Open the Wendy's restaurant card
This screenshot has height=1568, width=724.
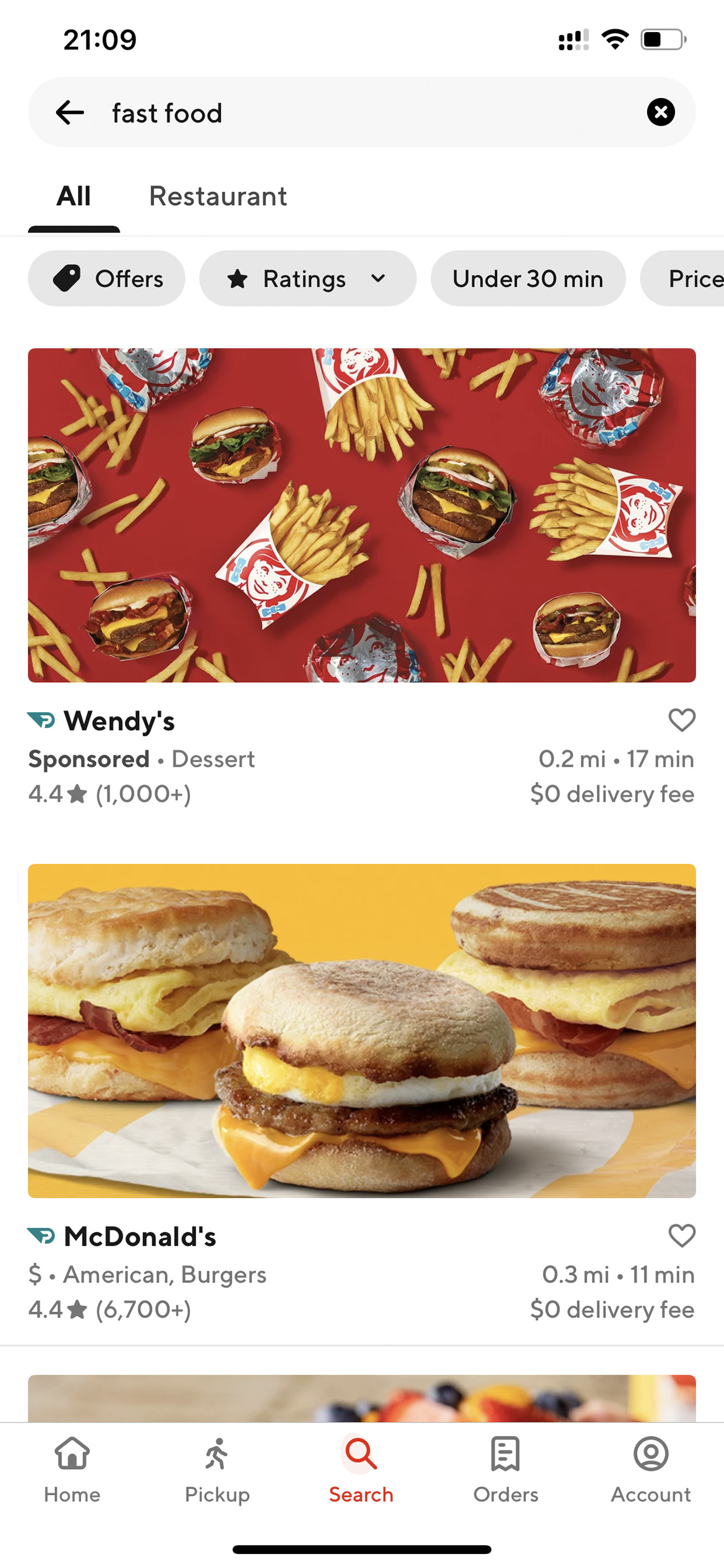tap(361, 515)
